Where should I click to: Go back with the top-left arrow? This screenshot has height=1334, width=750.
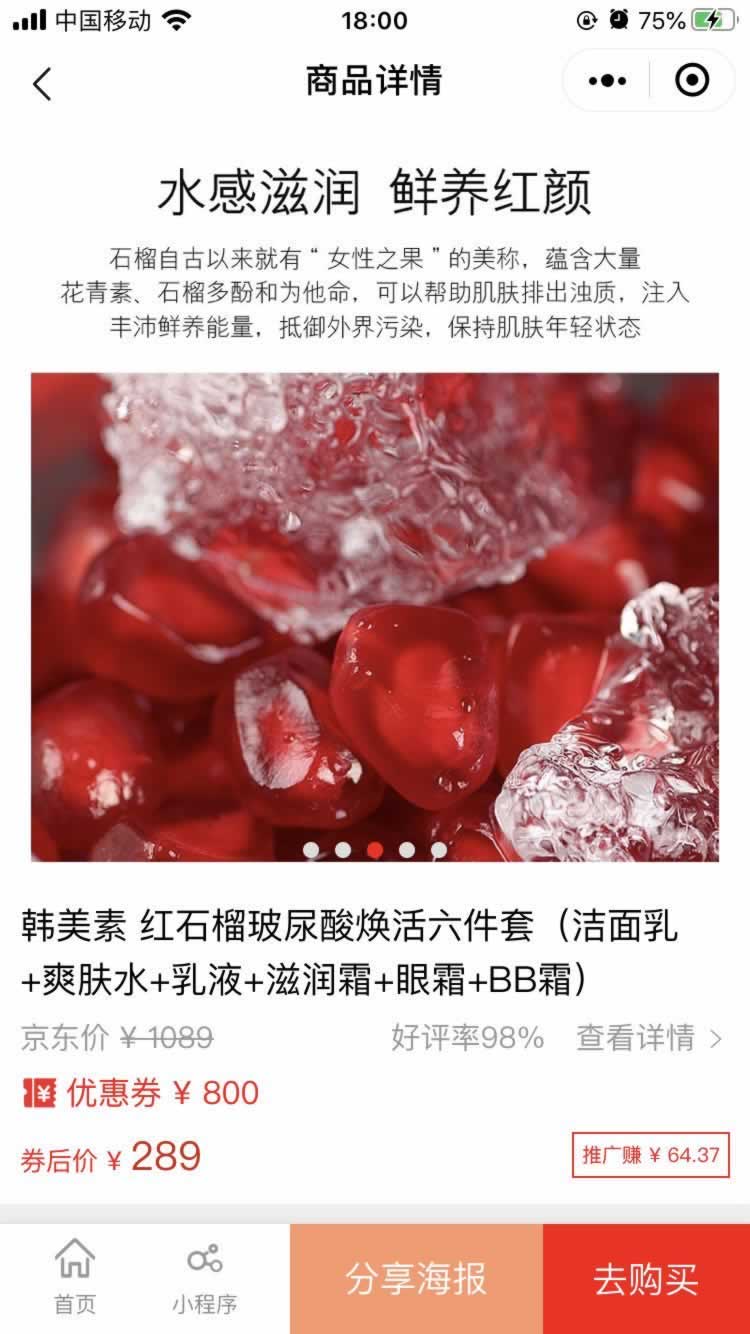coord(41,83)
